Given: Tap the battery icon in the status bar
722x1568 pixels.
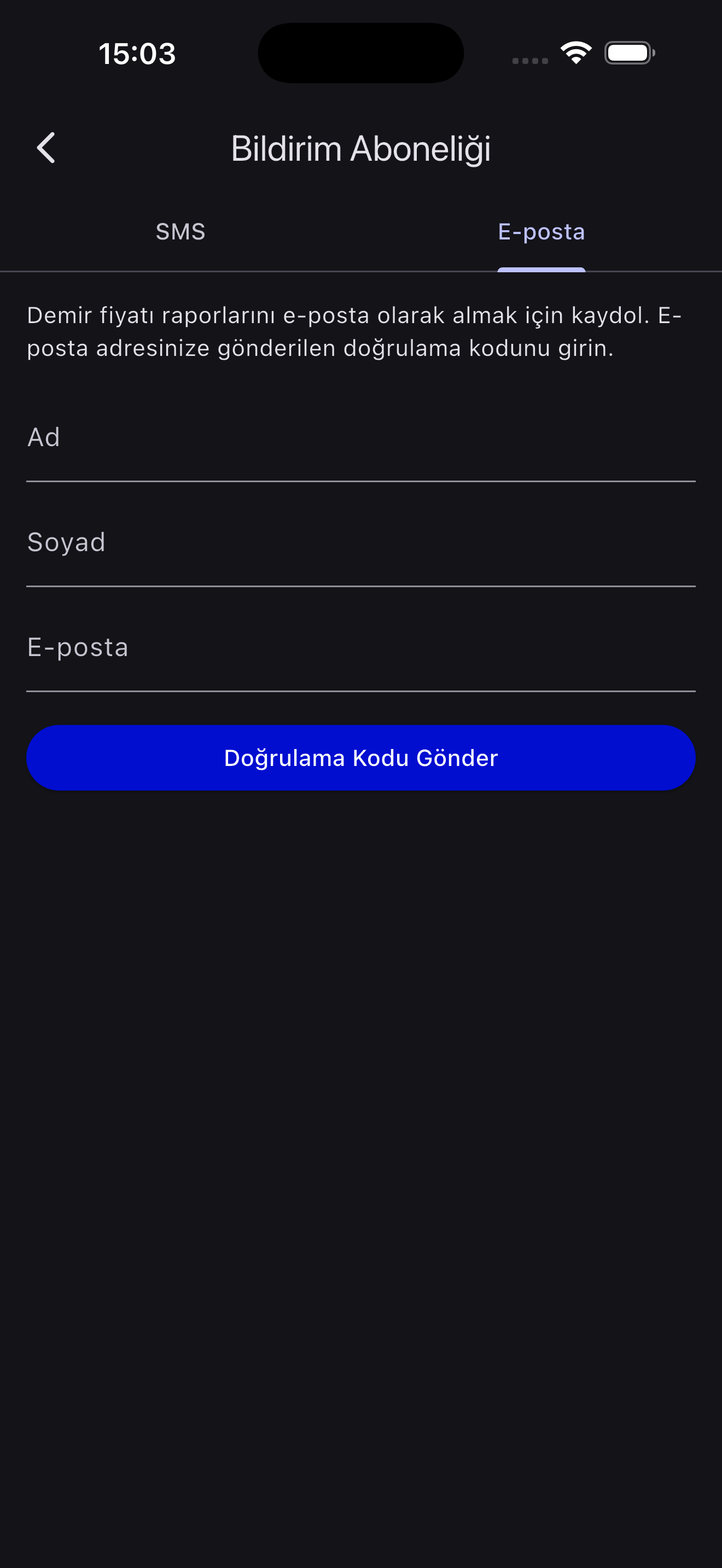Looking at the screenshot, I should 629,52.
